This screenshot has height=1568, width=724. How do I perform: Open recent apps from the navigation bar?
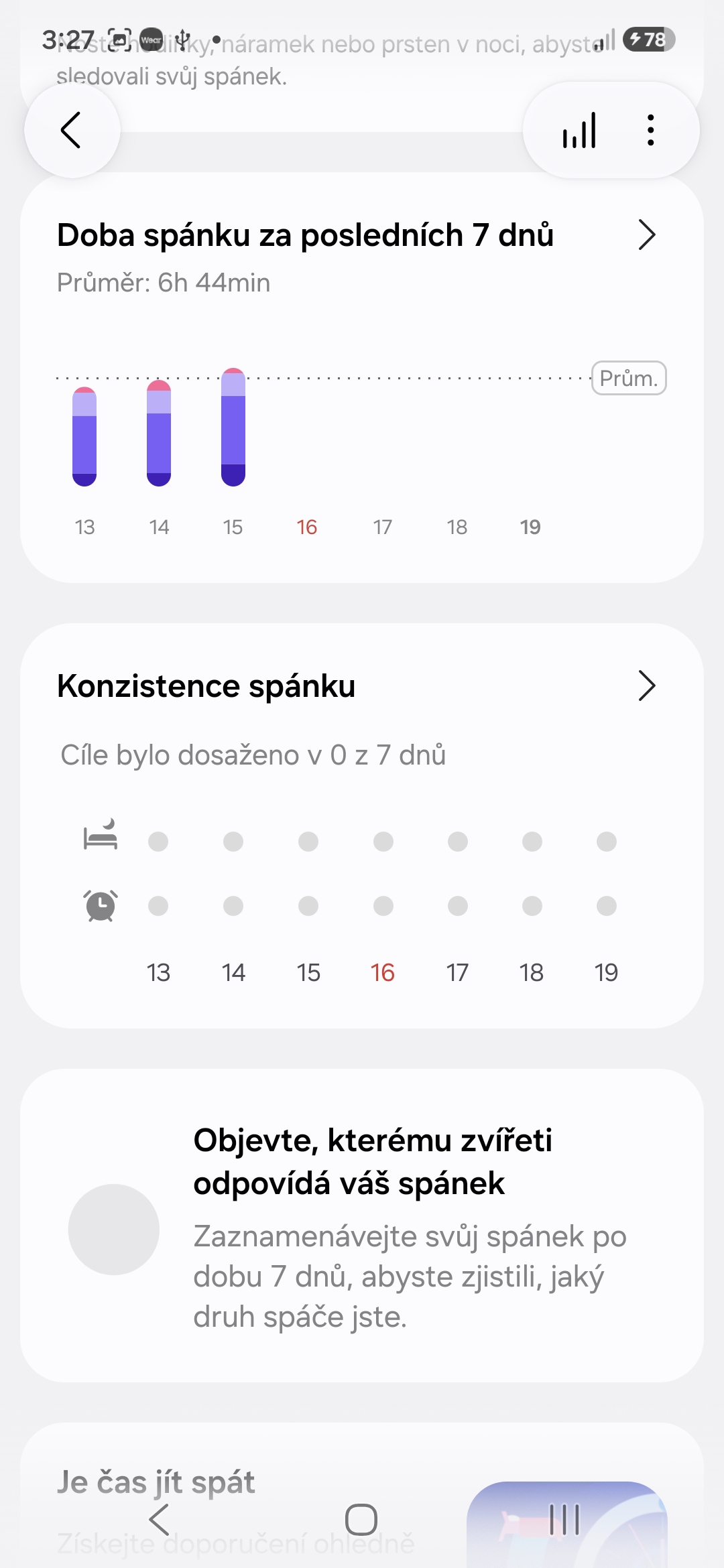point(564,1519)
